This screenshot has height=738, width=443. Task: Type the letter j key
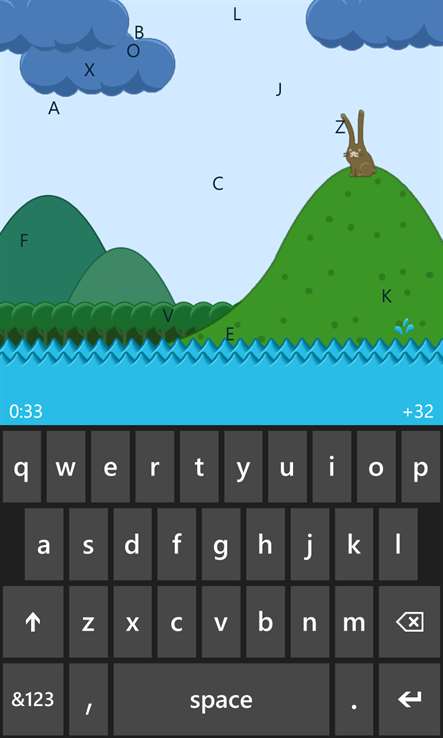coord(309,544)
